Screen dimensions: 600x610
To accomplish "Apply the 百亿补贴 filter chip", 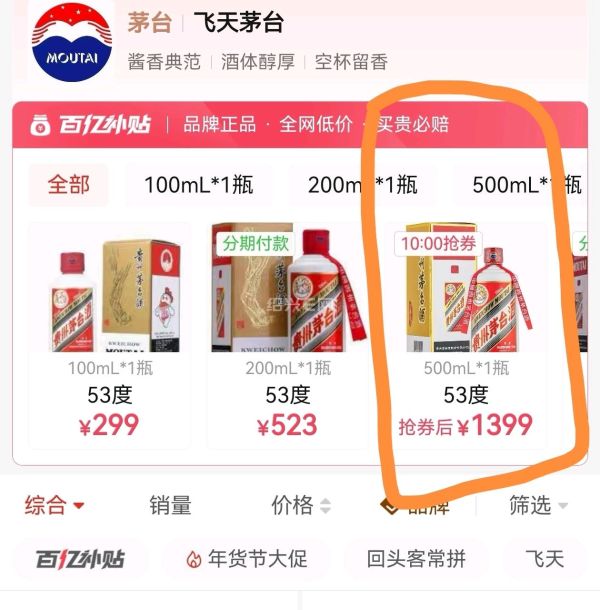I will 80,559.
